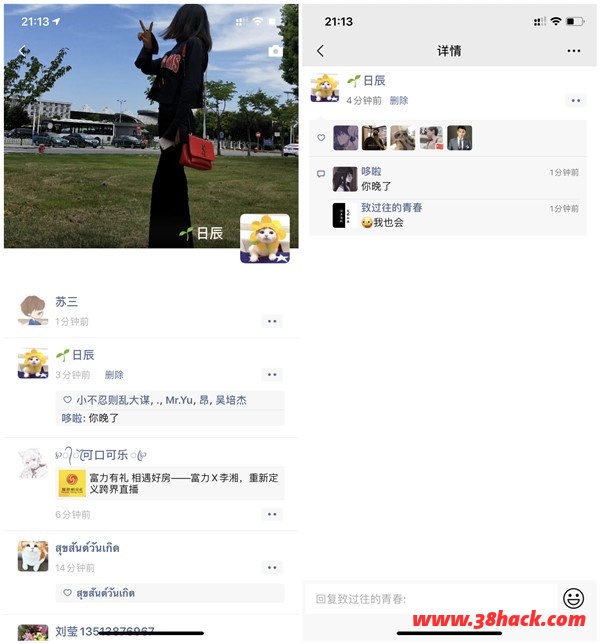The height and width of the screenshot is (644, 600).
Task: Open the 日辰 profile avatar on the cover
Action: point(264,238)
